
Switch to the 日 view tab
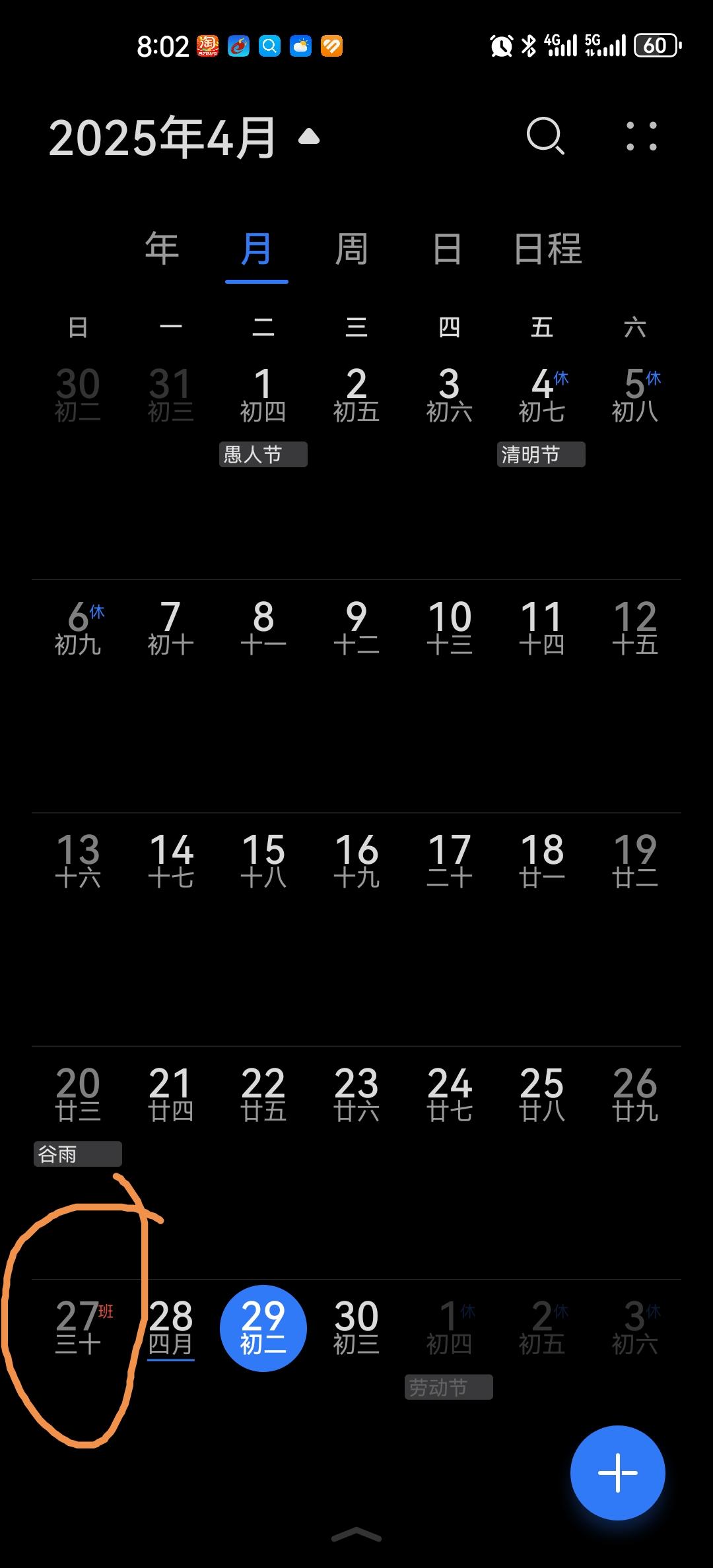[x=447, y=249]
